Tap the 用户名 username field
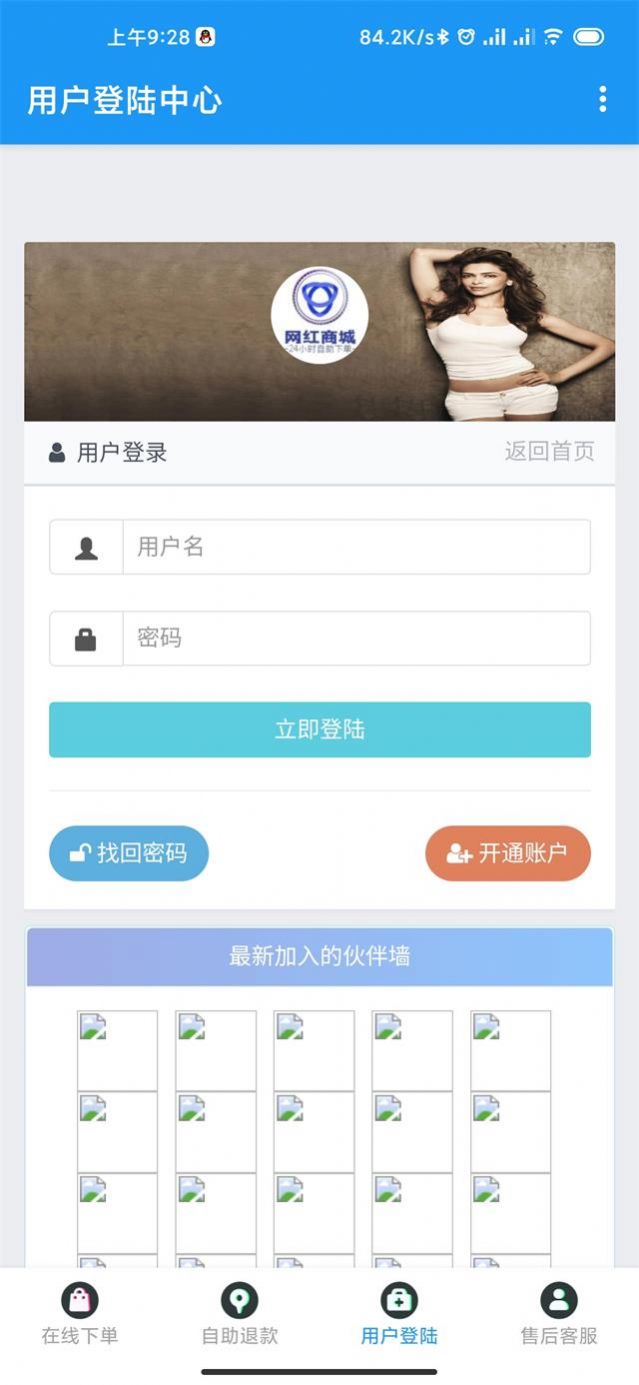The image size is (639, 1385). (x=355, y=547)
